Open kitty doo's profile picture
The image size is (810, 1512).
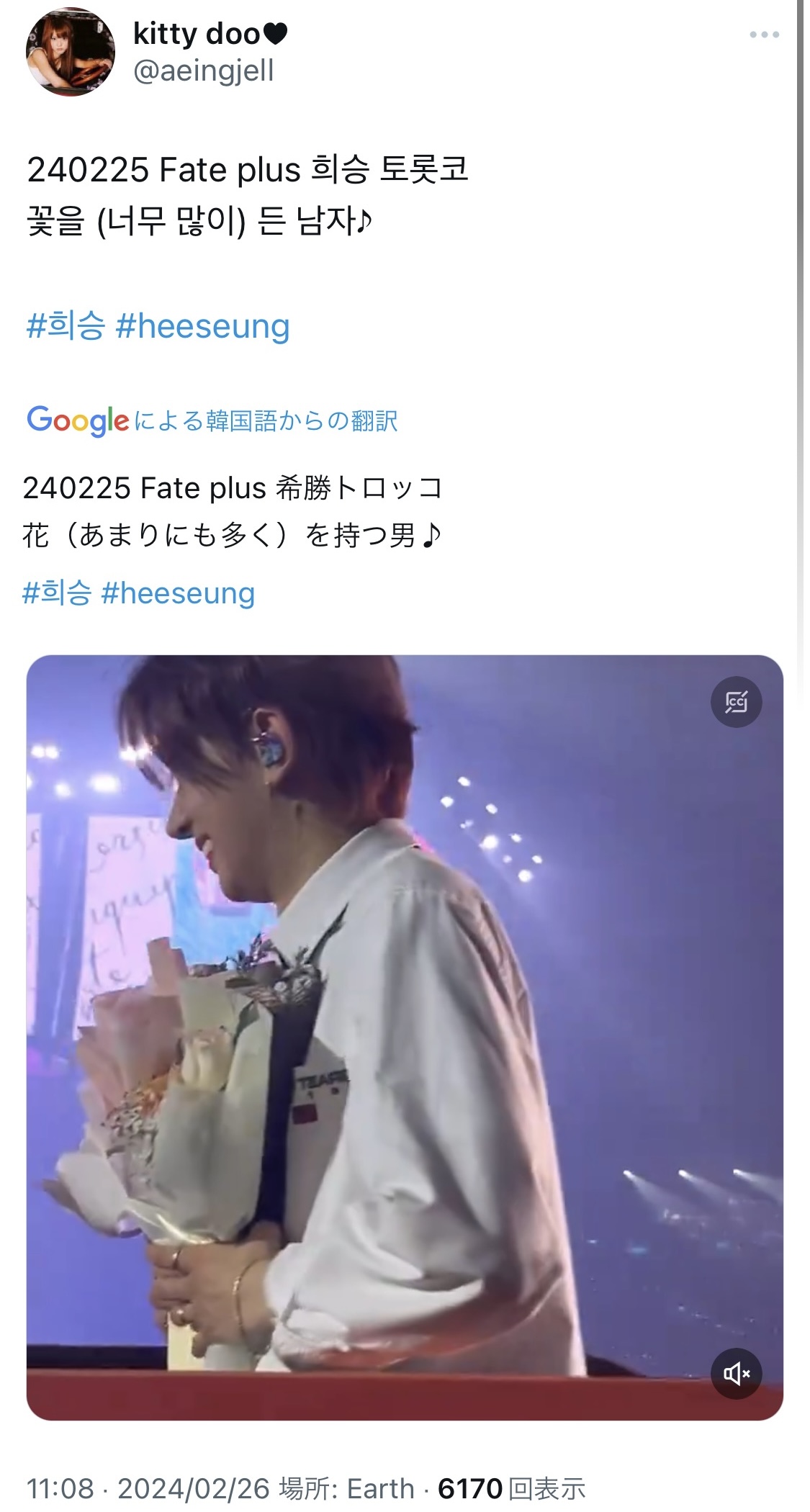71,52
